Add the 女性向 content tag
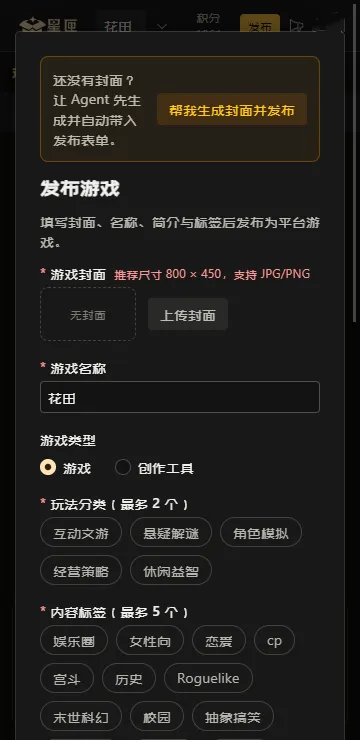Screen dimensions: 360x740 pyautogui.click(x=150, y=640)
